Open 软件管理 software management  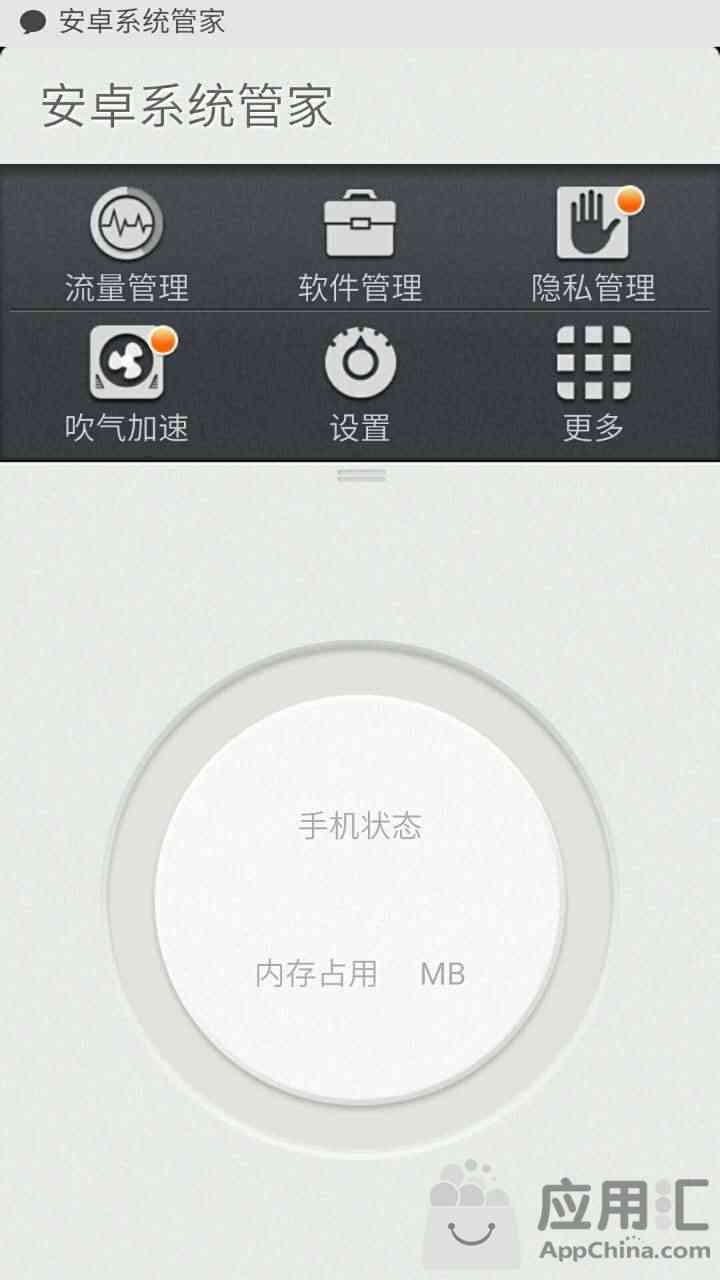tap(360, 243)
